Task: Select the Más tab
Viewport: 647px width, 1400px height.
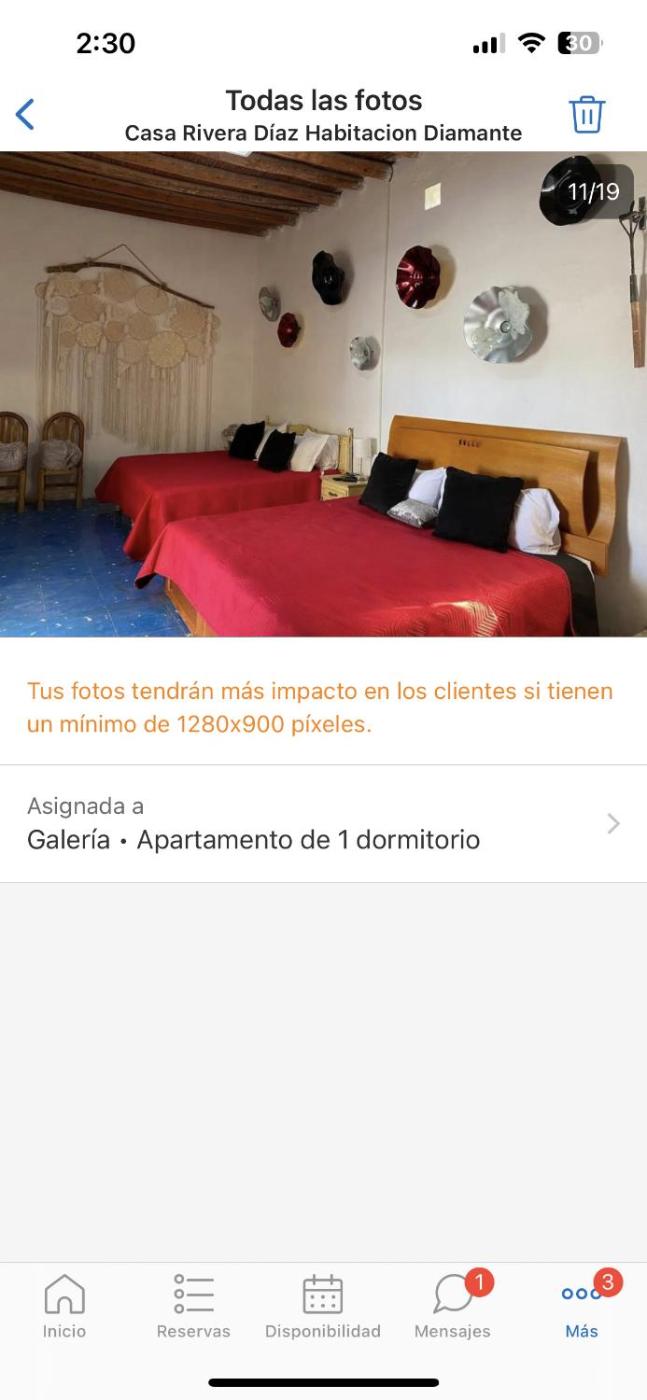Action: pos(581,1306)
